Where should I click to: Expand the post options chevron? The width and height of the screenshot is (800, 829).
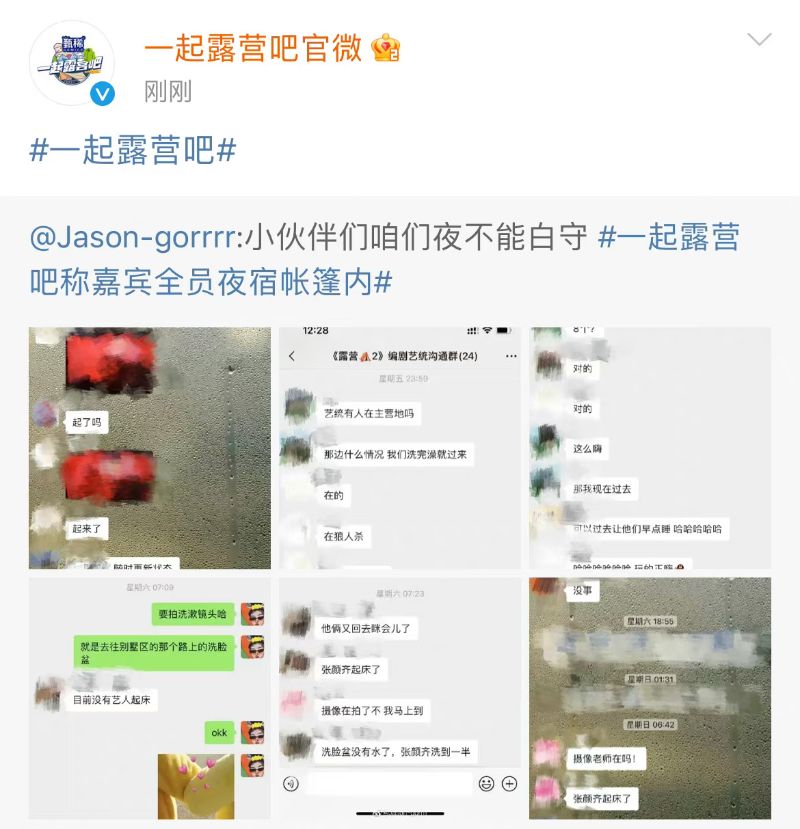[759, 40]
